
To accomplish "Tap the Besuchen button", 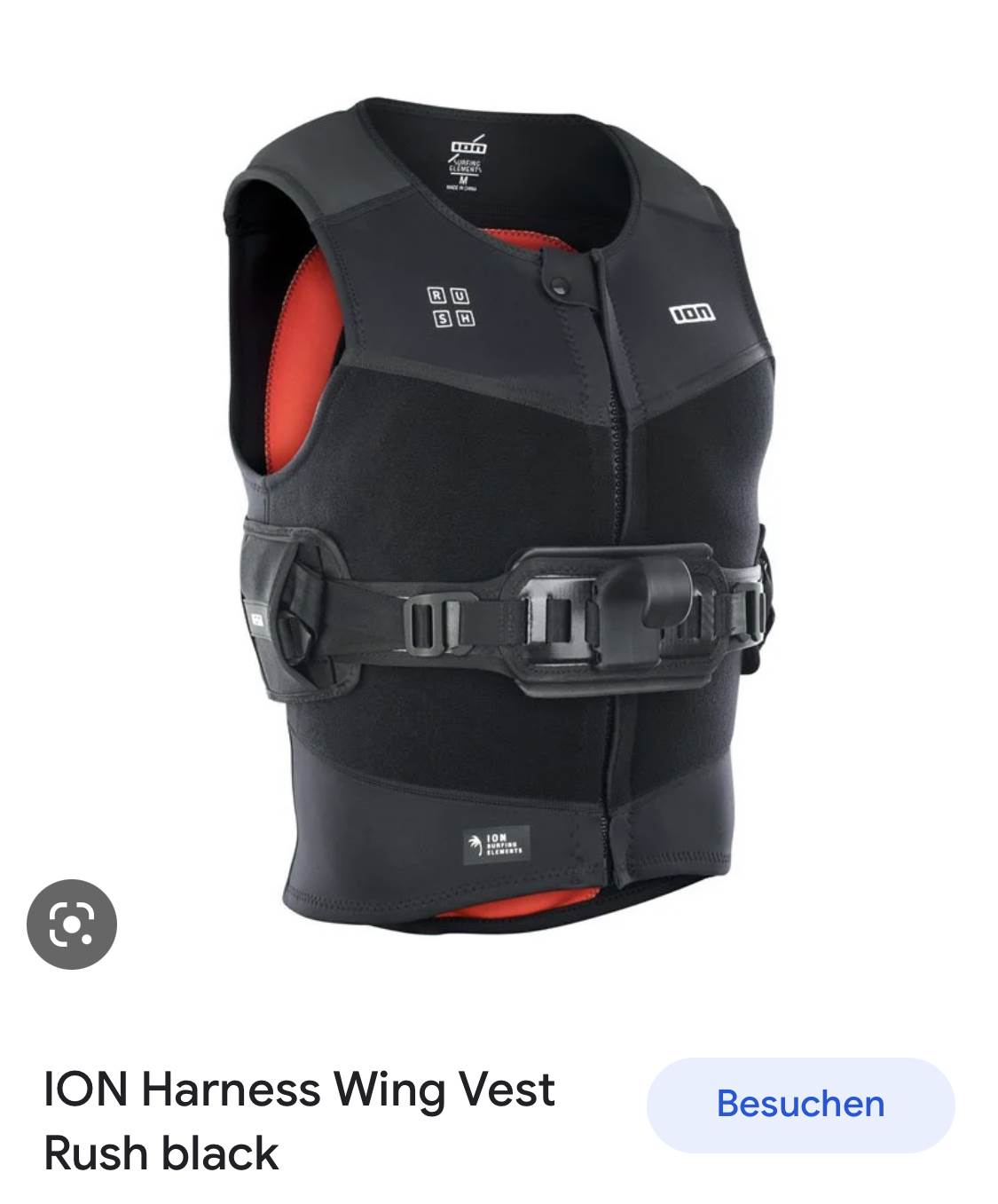I will 800,1105.
